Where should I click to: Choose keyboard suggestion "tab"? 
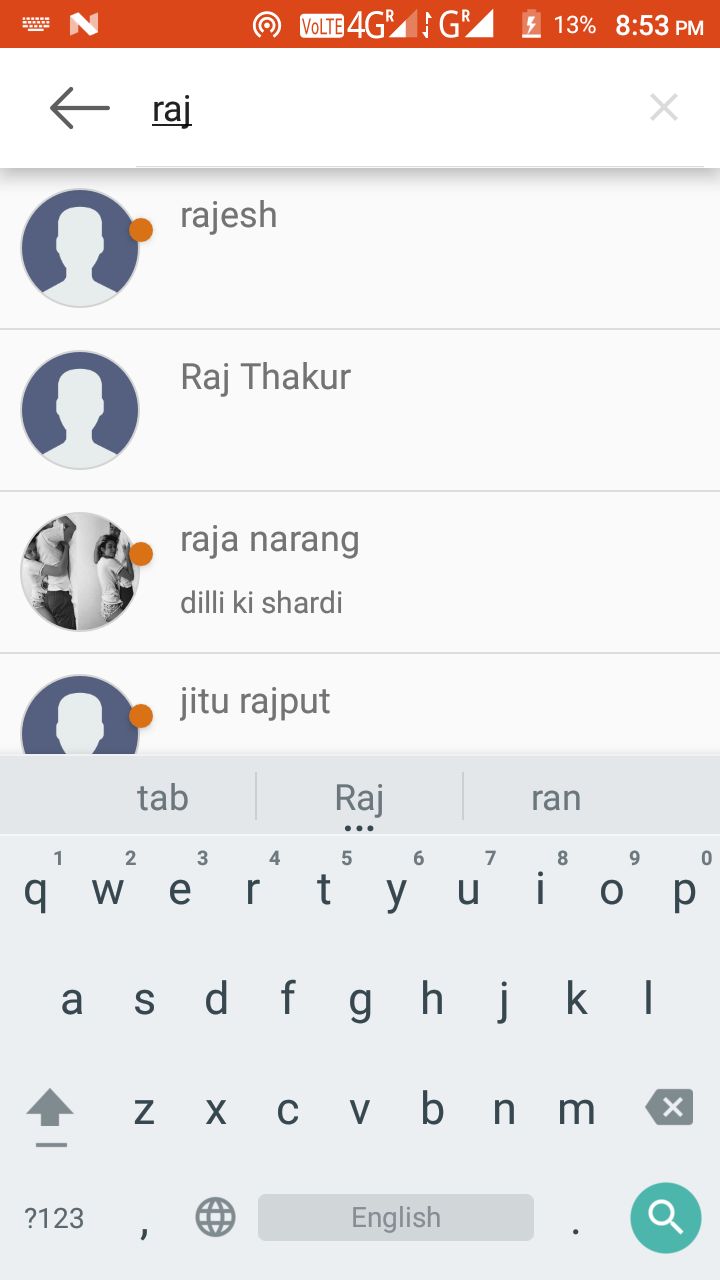162,798
